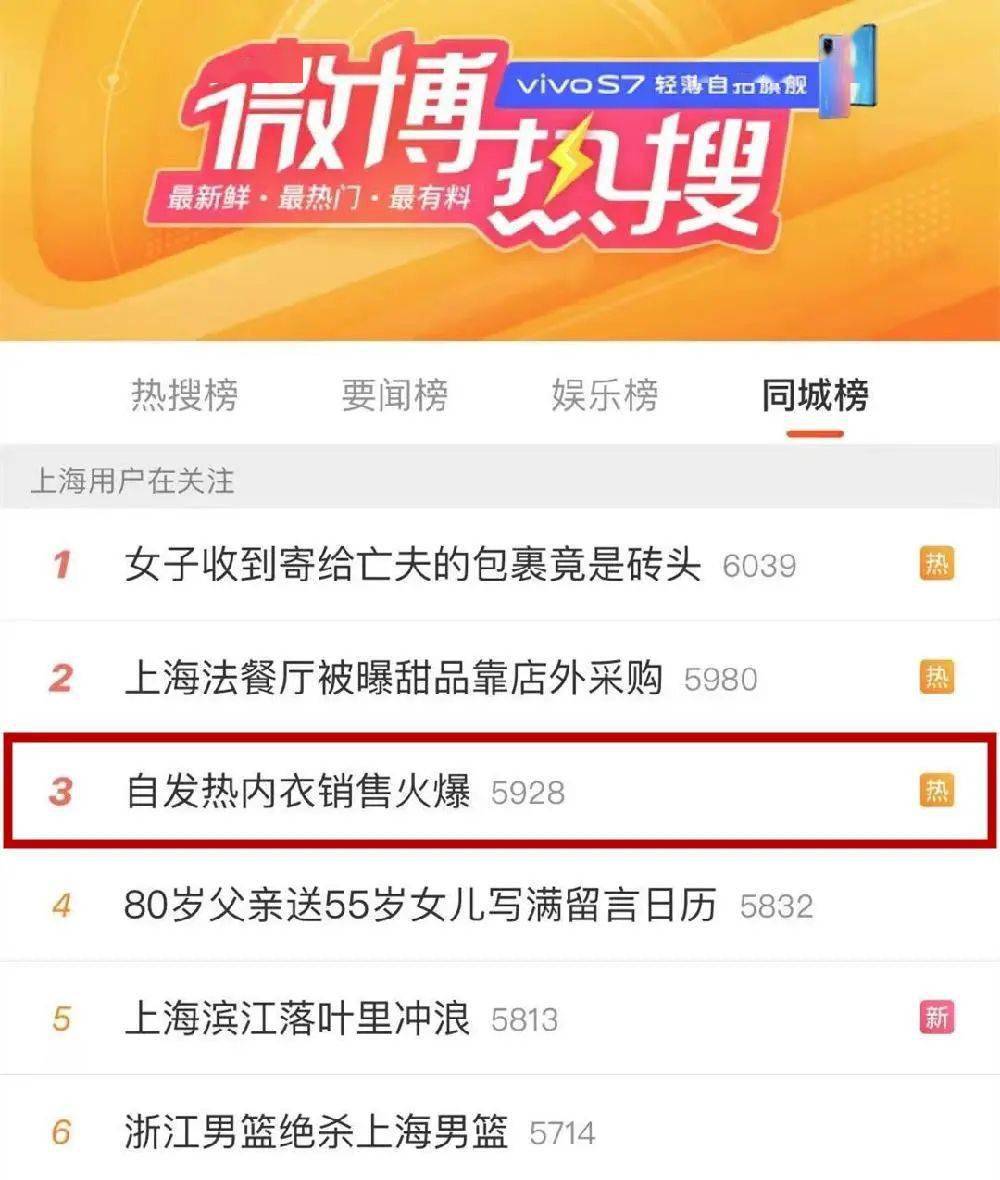Screen dimensions: 1000x1180
Task: View topic 浙江男篮绝杀上海男篮
Action: click(316, 1133)
